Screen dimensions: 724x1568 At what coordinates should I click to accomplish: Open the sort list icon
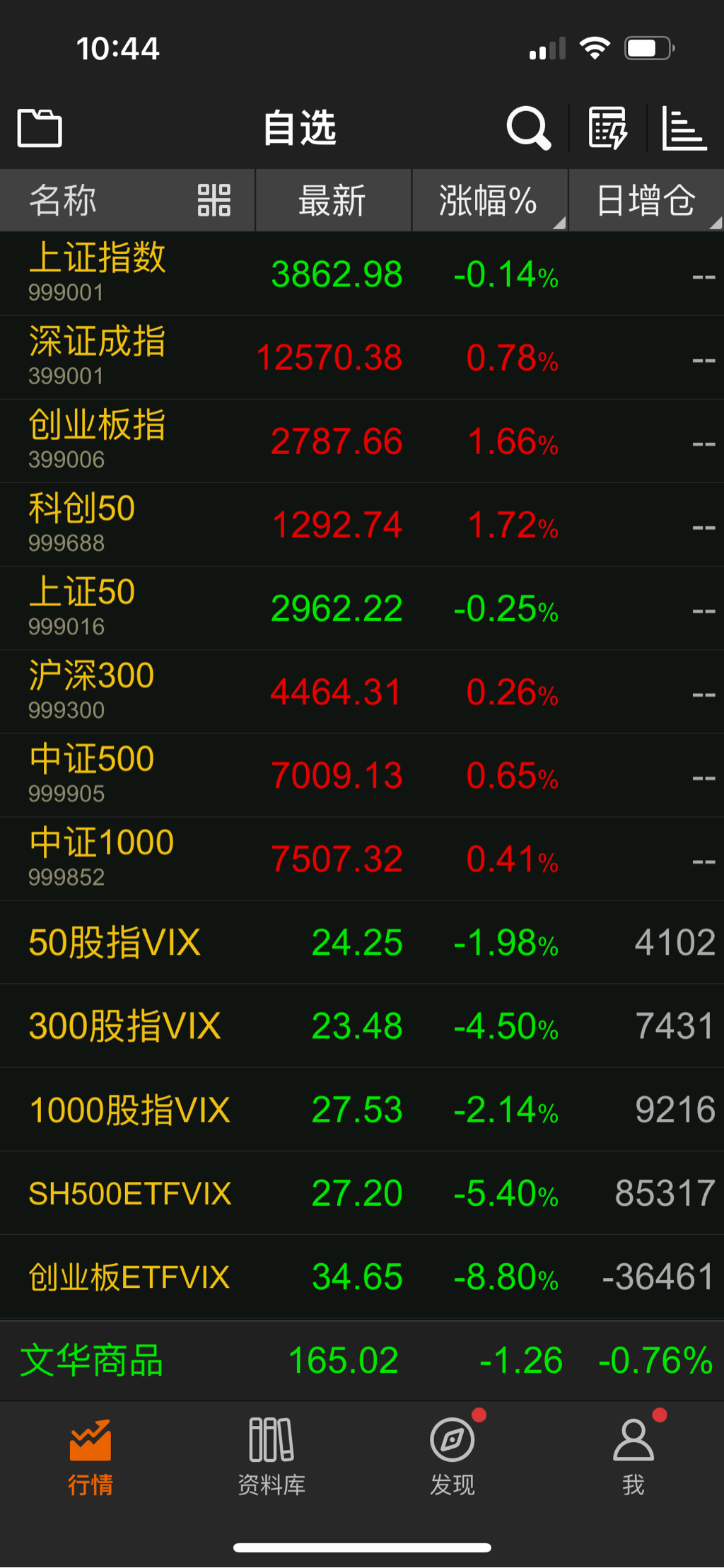click(684, 129)
